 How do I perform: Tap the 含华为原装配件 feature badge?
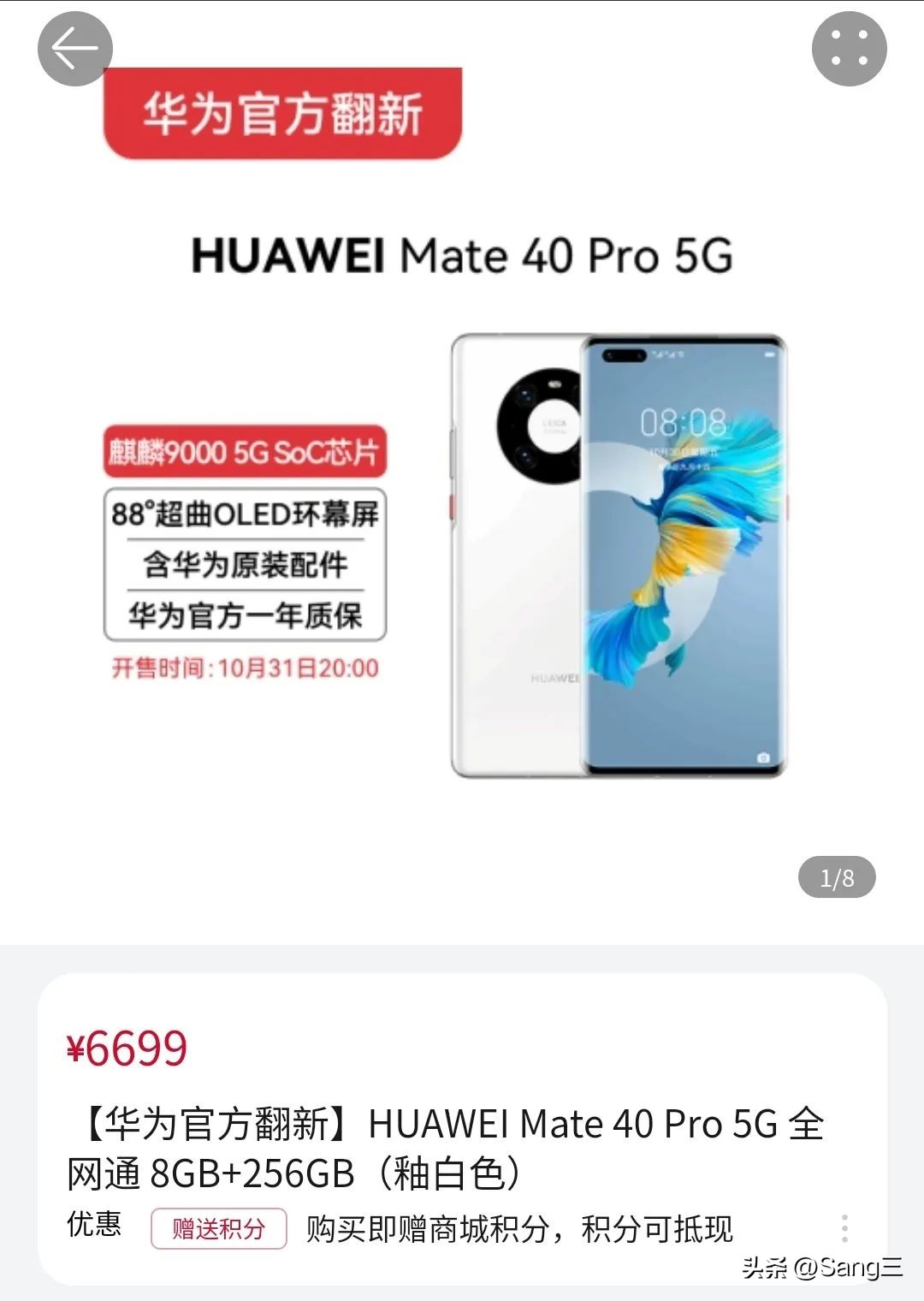point(245,563)
